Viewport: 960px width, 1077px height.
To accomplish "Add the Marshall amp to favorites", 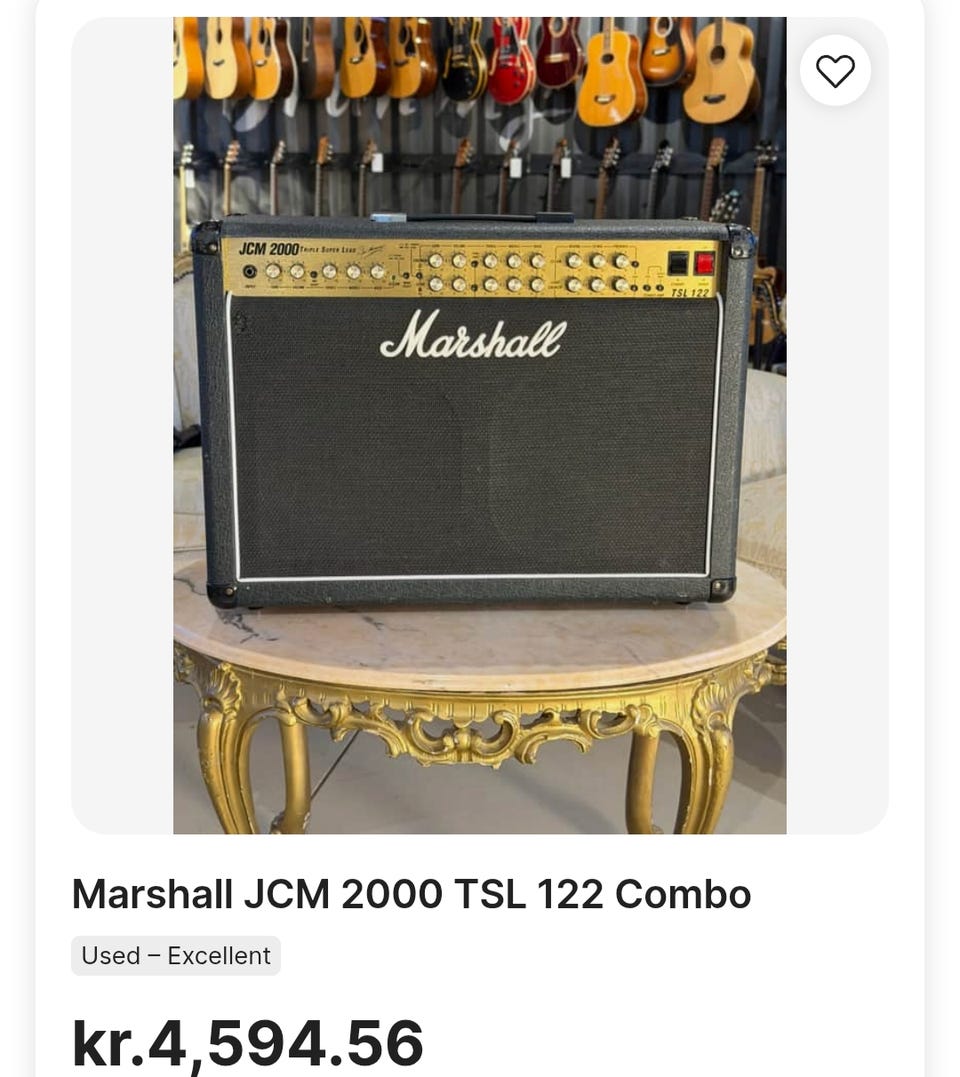I will click(x=835, y=71).
